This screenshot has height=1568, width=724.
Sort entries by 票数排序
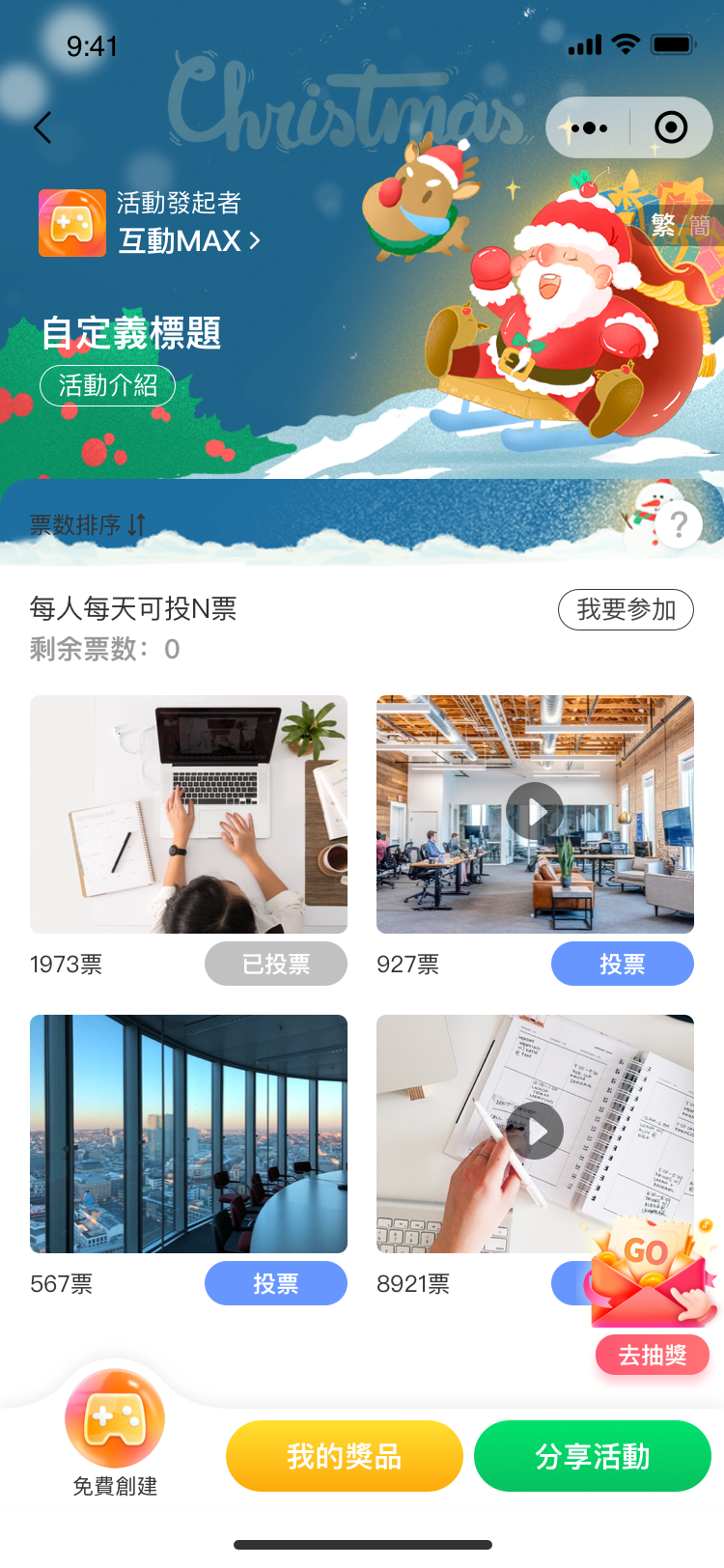point(87,525)
